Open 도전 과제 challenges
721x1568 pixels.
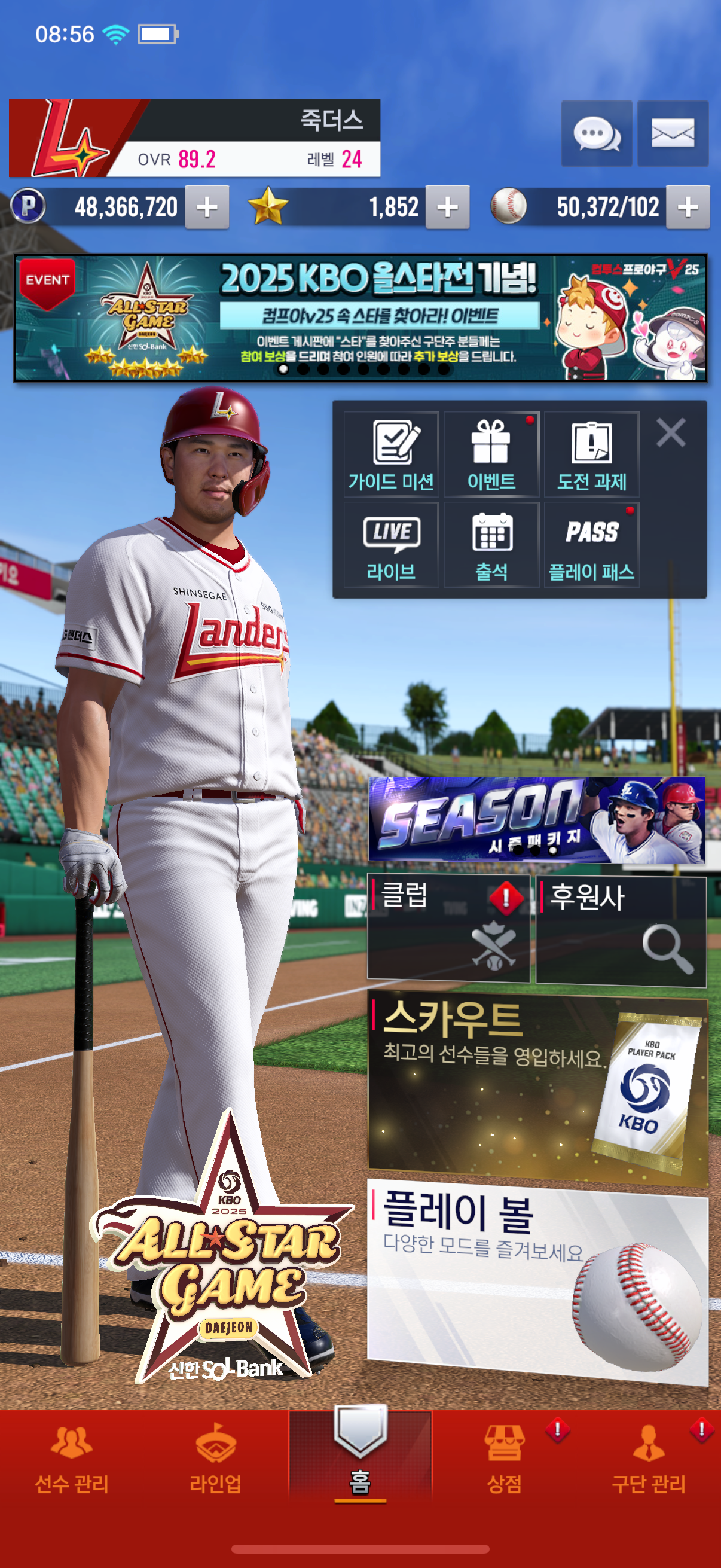(x=591, y=454)
